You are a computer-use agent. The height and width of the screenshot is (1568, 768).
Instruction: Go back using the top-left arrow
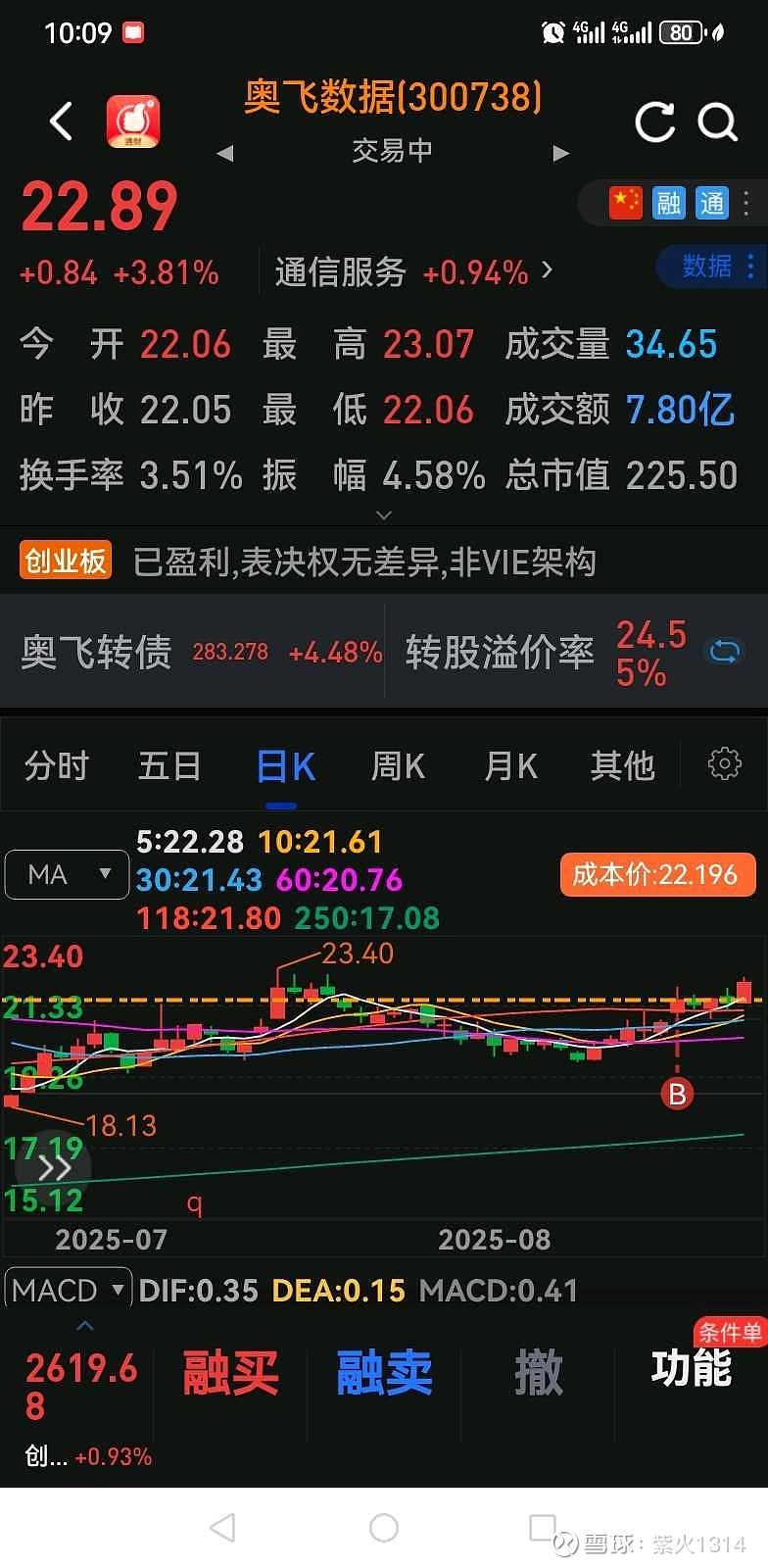point(62,122)
